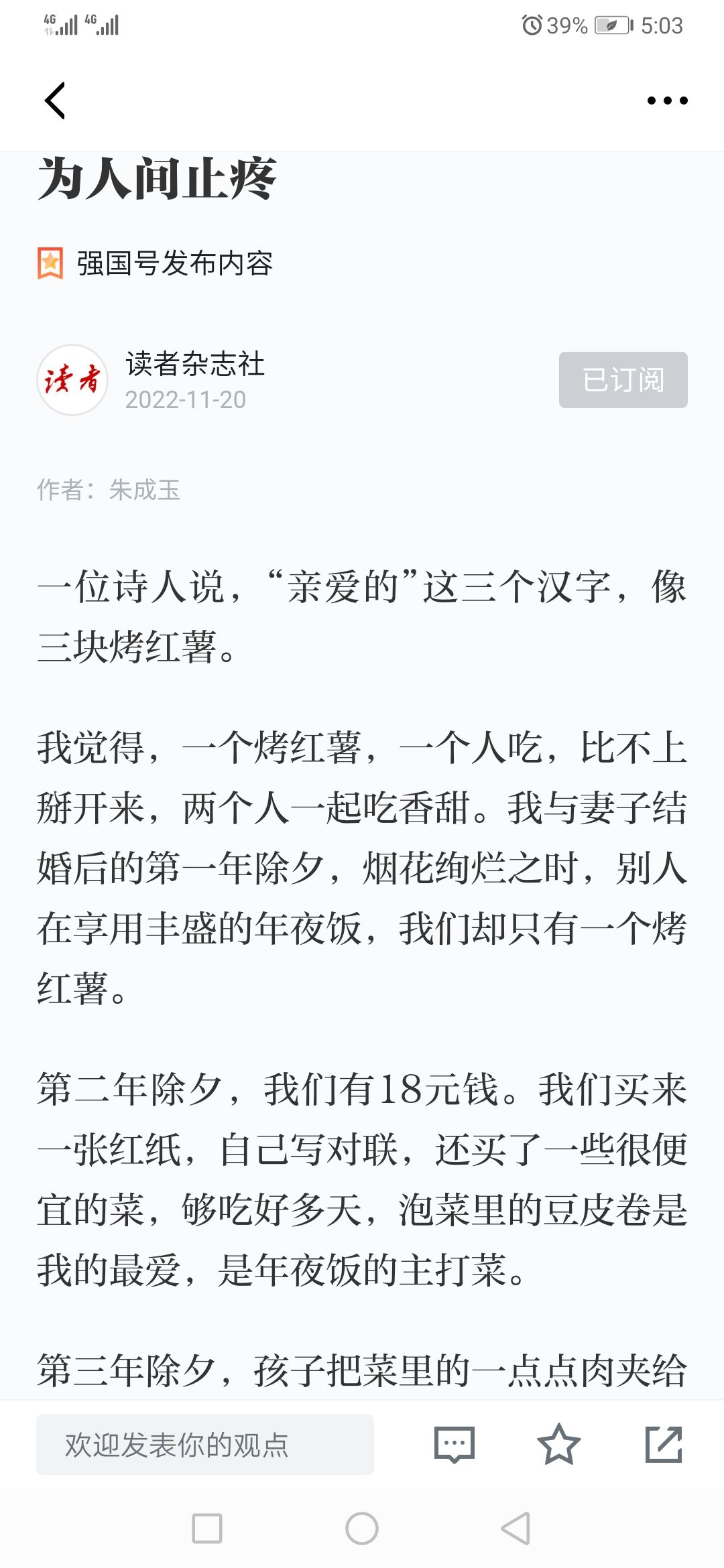724x1568 pixels.
Task: Go back using the top-left arrow
Action: [55, 101]
